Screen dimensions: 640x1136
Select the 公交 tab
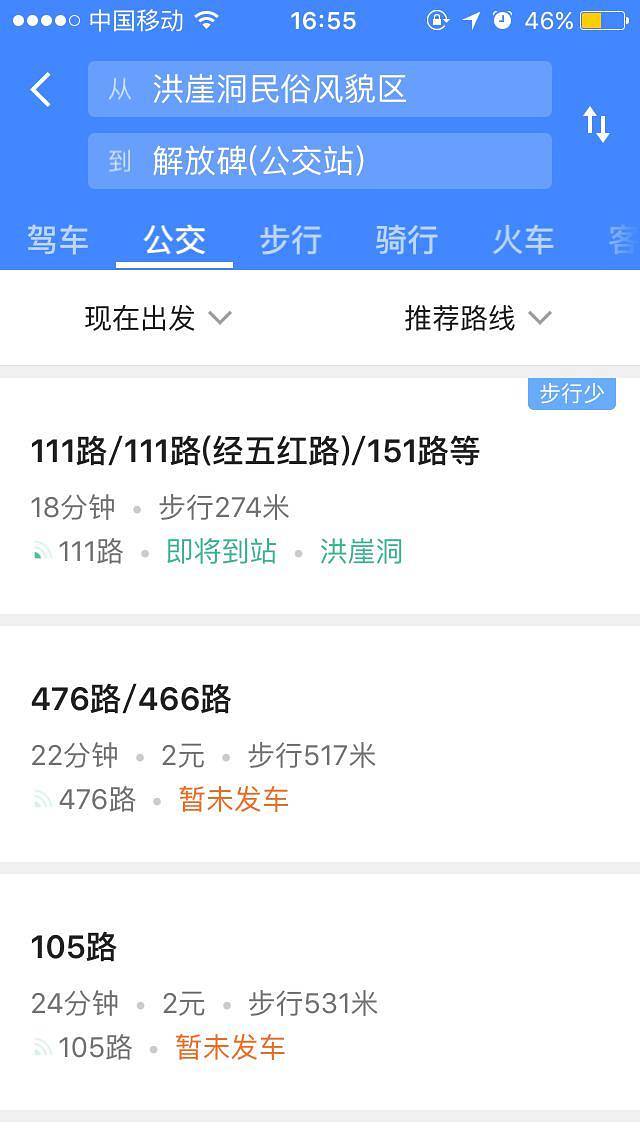[174, 240]
